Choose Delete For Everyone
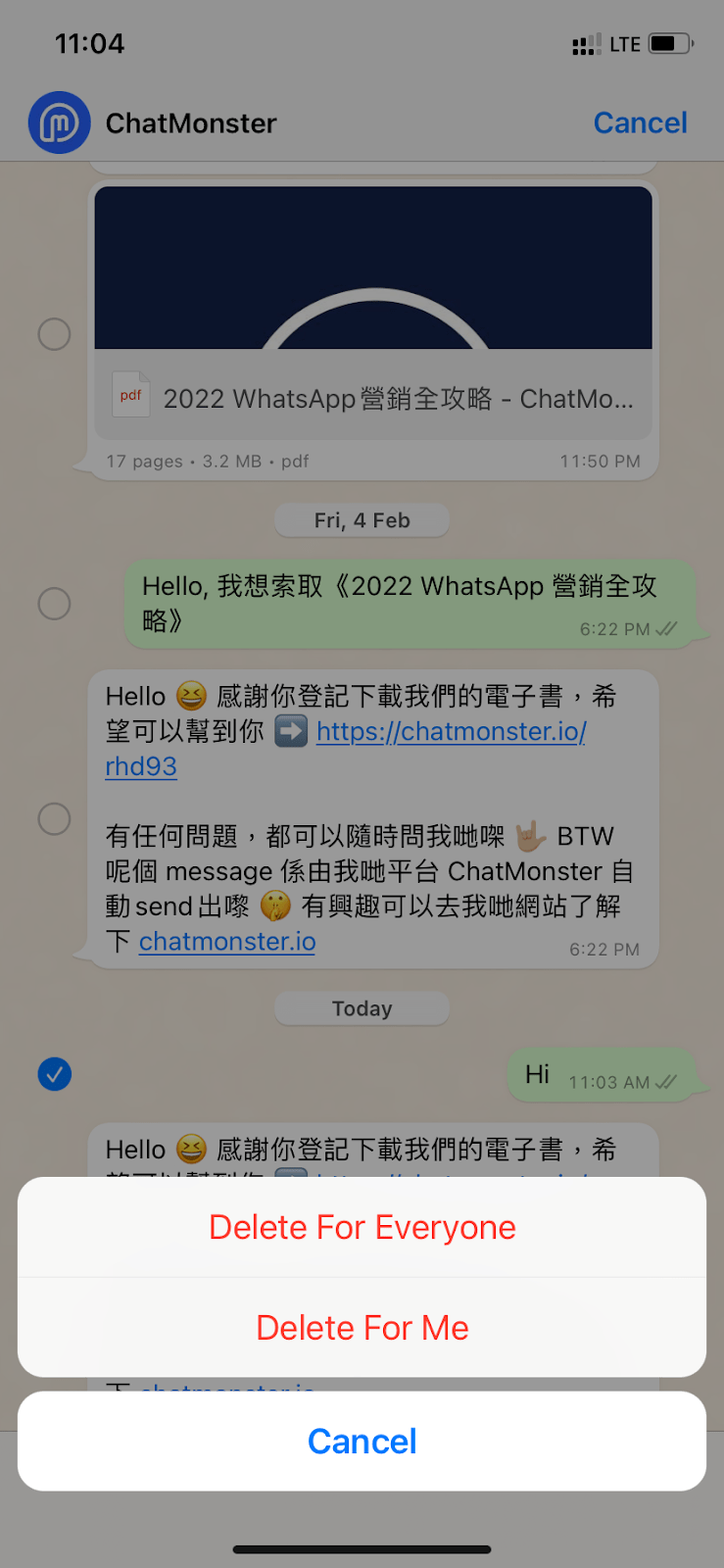The height and width of the screenshot is (1568, 724). click(x=362, y=1226)
